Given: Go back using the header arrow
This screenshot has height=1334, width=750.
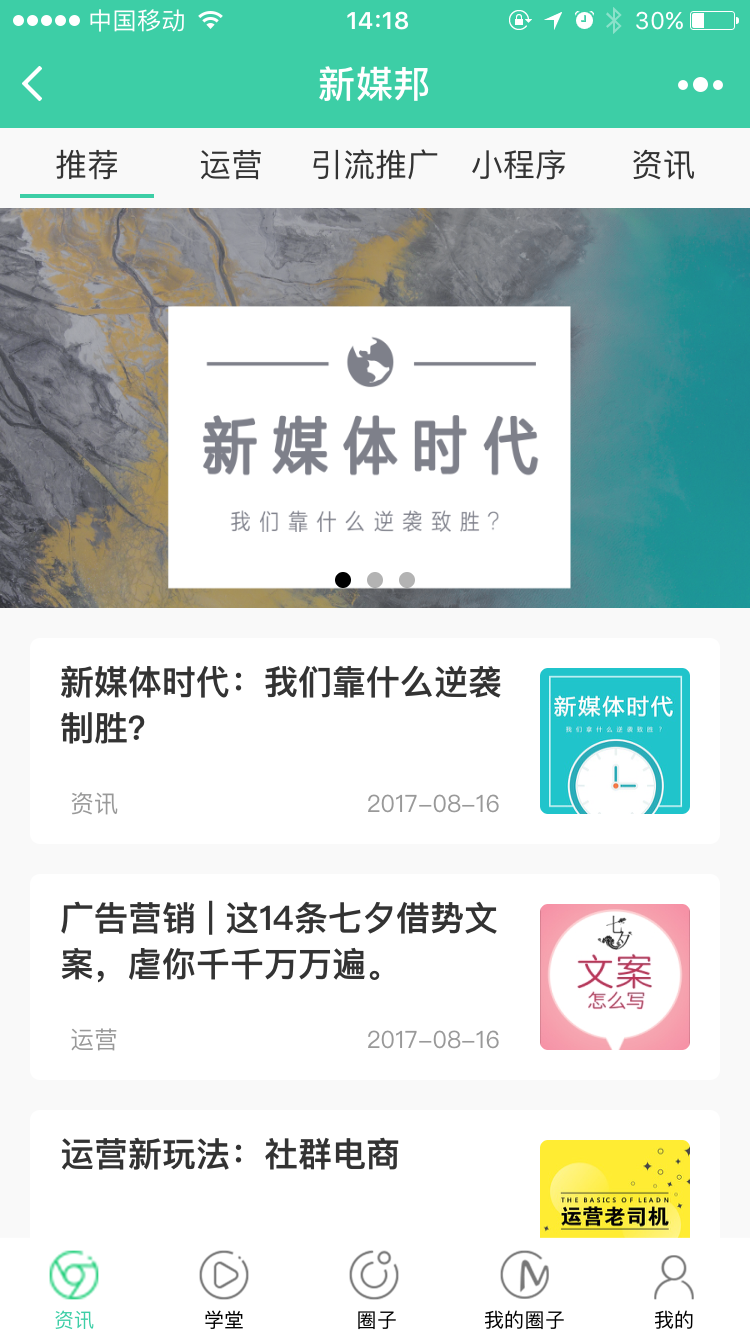Looking at the screenshot, I should click(33, 84).
